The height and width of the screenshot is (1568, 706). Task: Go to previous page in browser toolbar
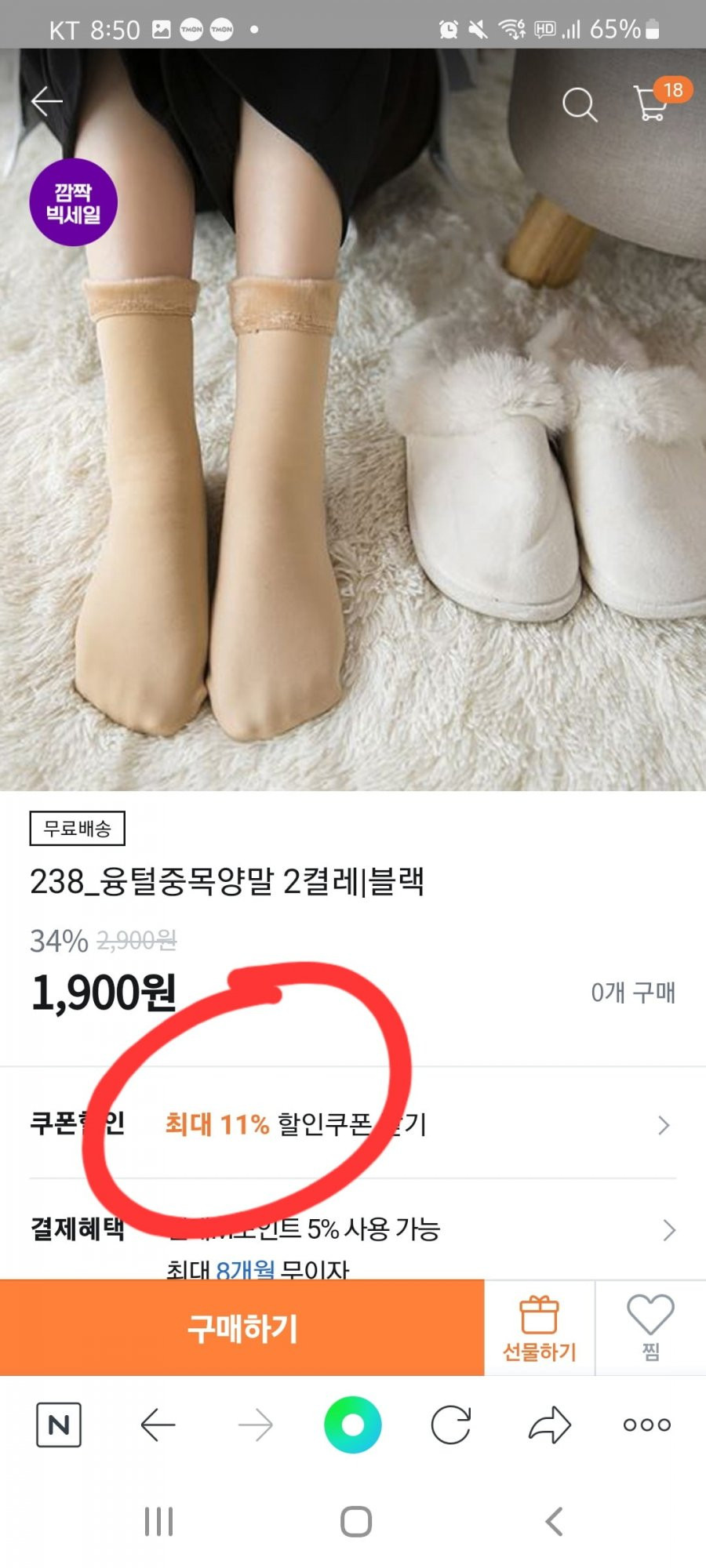158,1425
